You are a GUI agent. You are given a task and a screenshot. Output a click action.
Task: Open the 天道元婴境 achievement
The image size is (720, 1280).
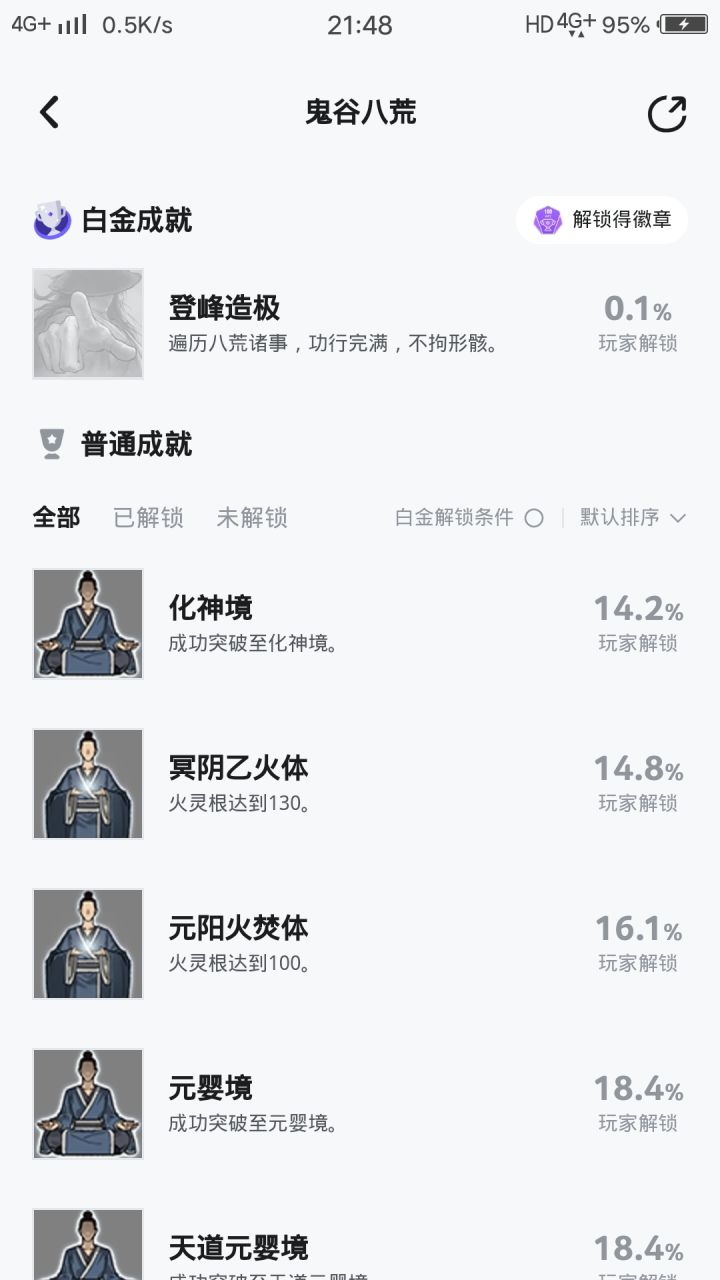pos(360,1244)
